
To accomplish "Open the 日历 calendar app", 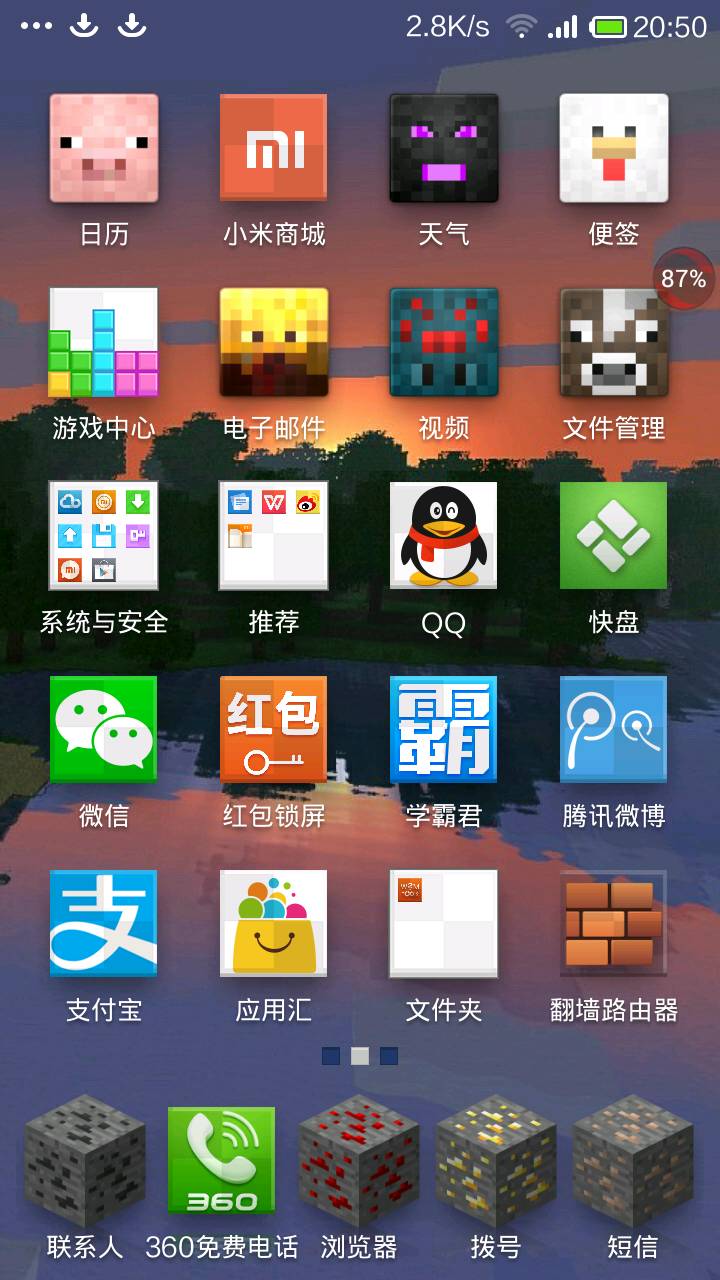I will tap(104, 148).
